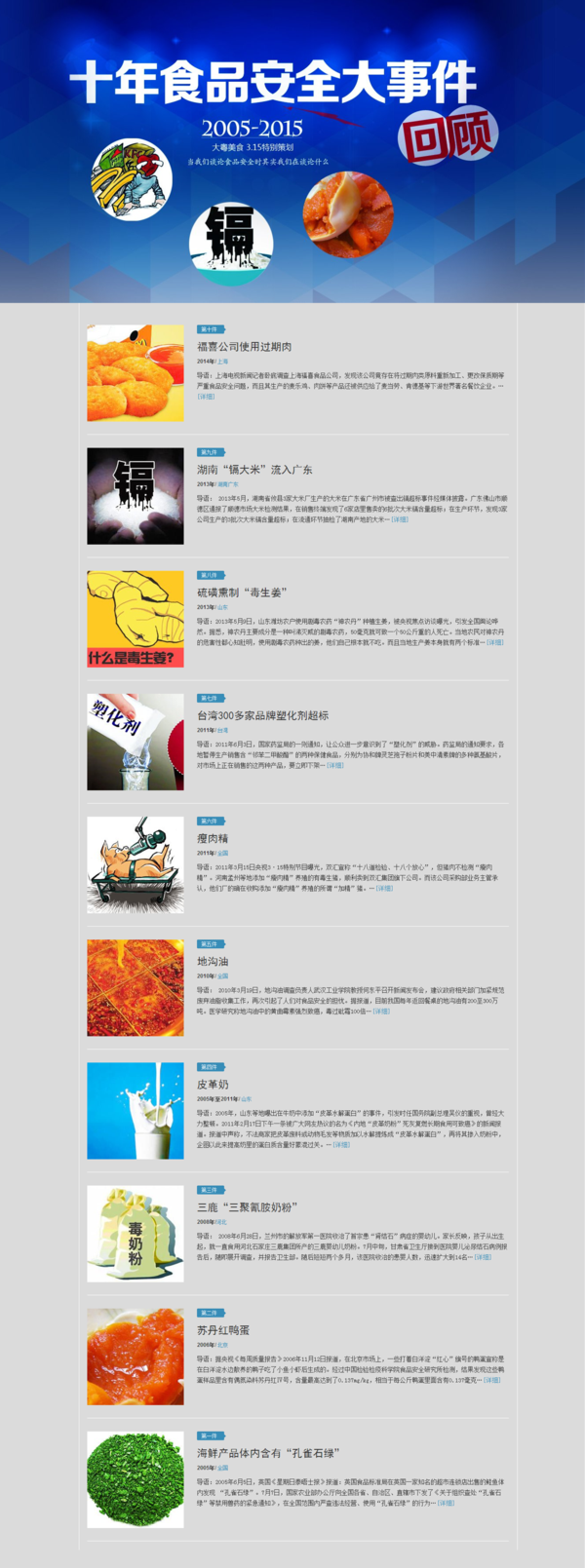Tap the 塑化剂 thumbnail image

point(136,742)
